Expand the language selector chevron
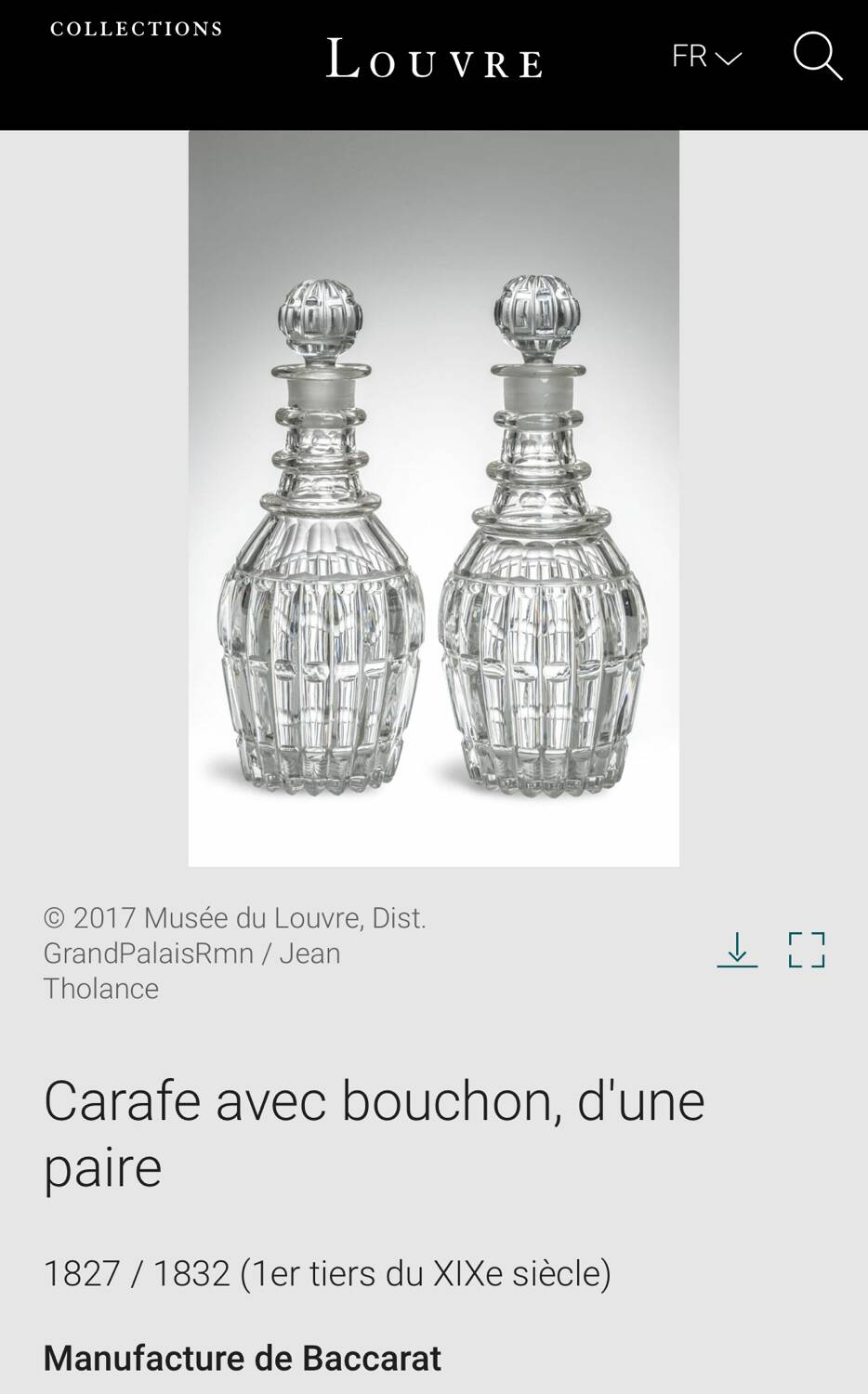The width and height of the screenshot is (868, 1394). click(729, 59)
